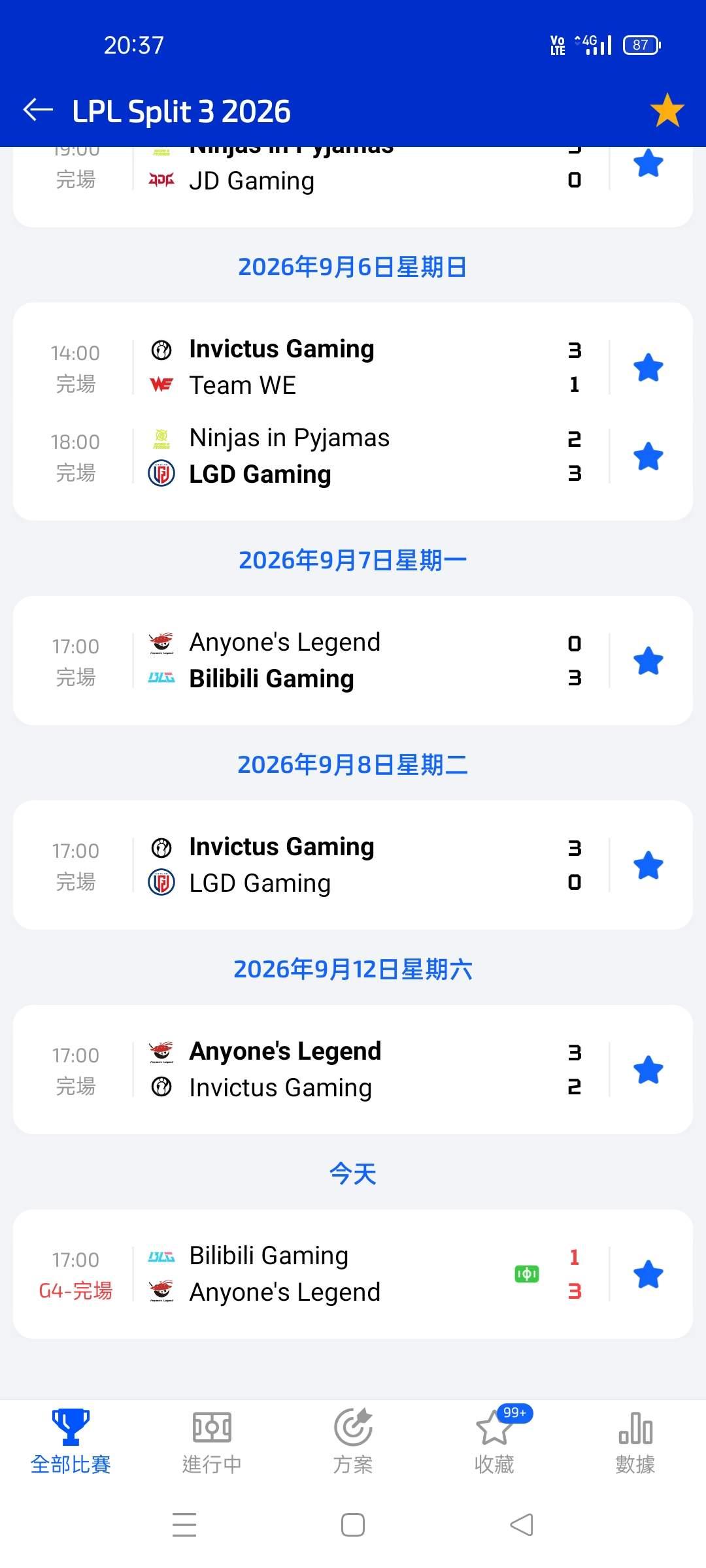Open the Ninjas in Pyjamas vs LGD Gaming match
Viewport: 706px width, 1568px height.
click(x=311, y=456)
